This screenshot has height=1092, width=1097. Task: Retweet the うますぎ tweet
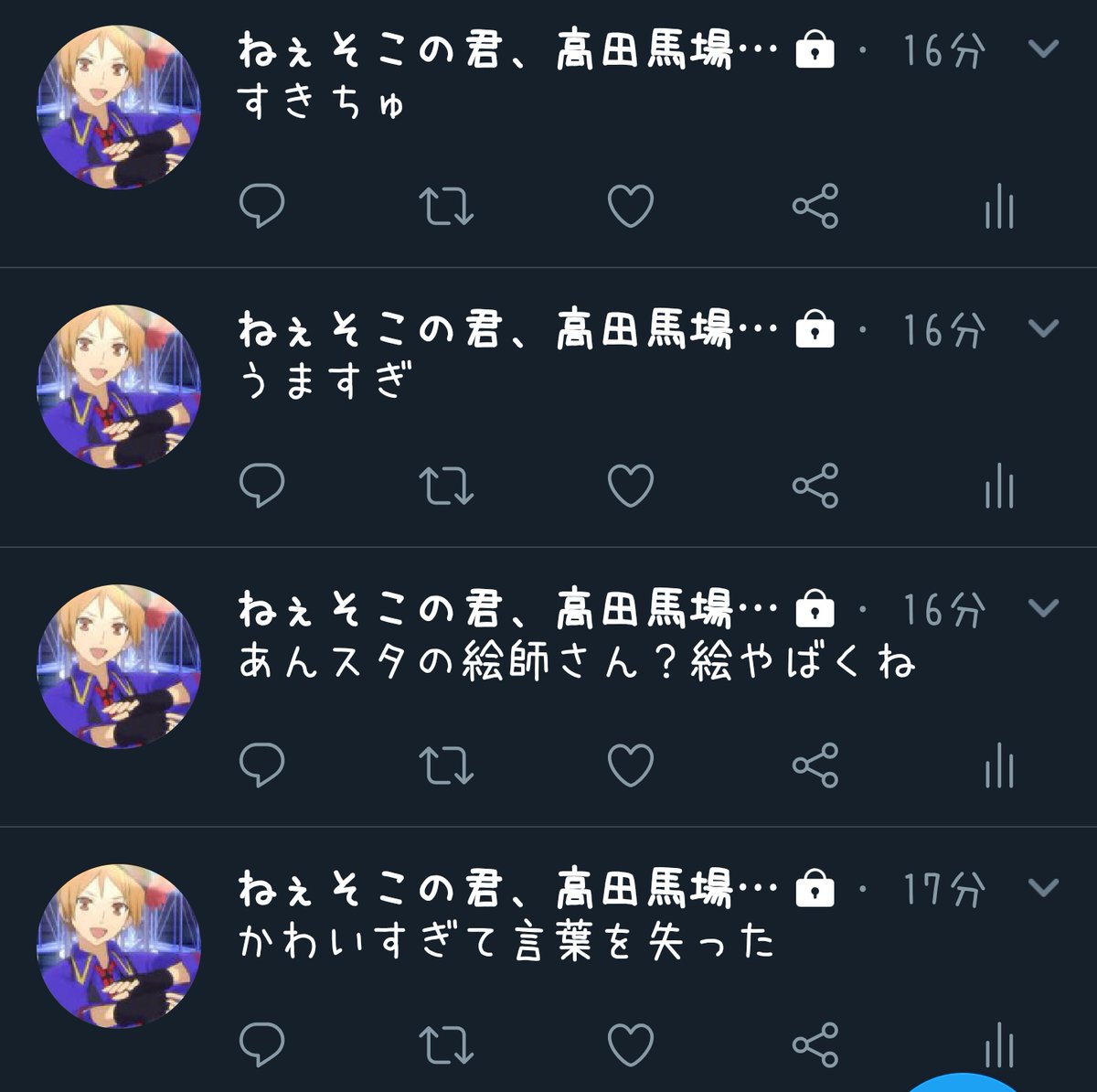coord(446,486)
